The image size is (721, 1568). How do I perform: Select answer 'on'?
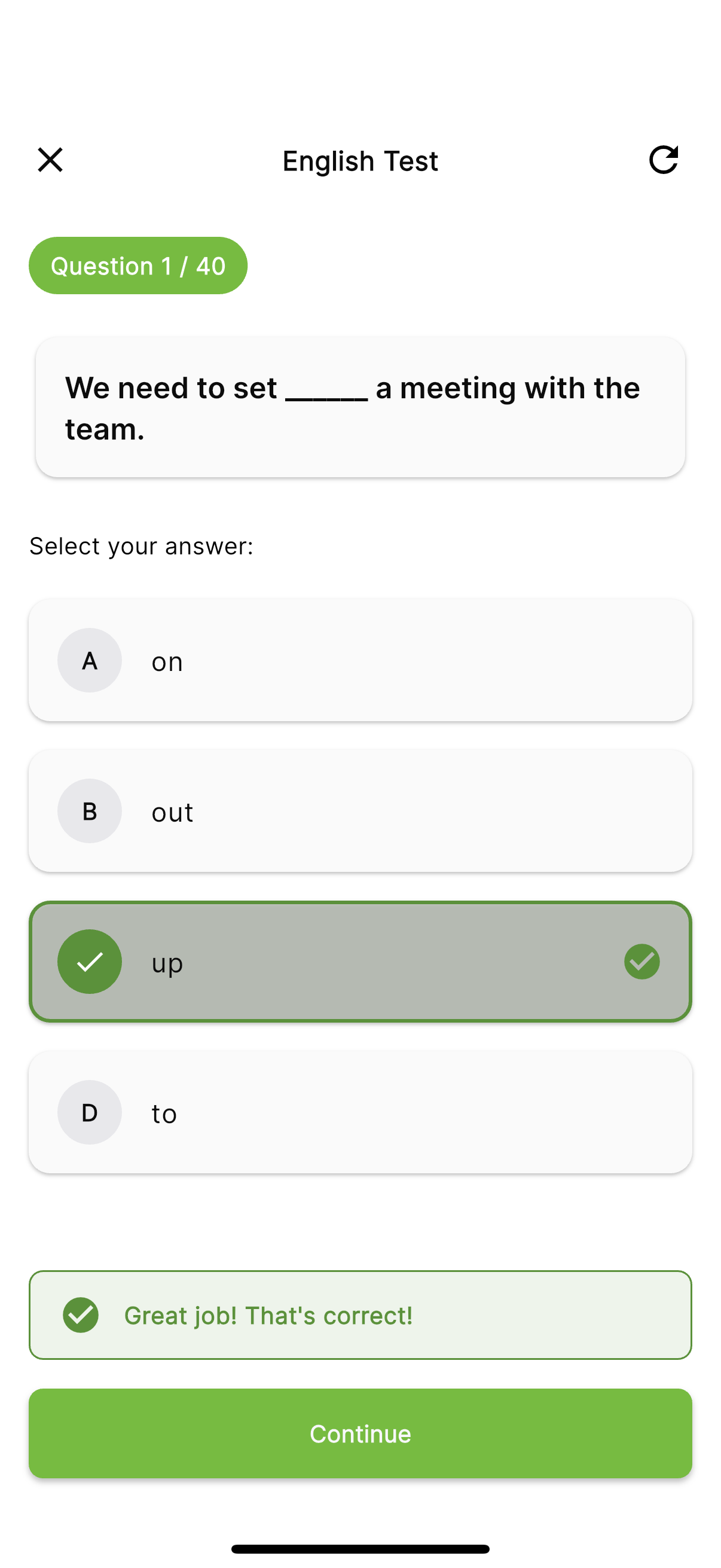point(360,660)
